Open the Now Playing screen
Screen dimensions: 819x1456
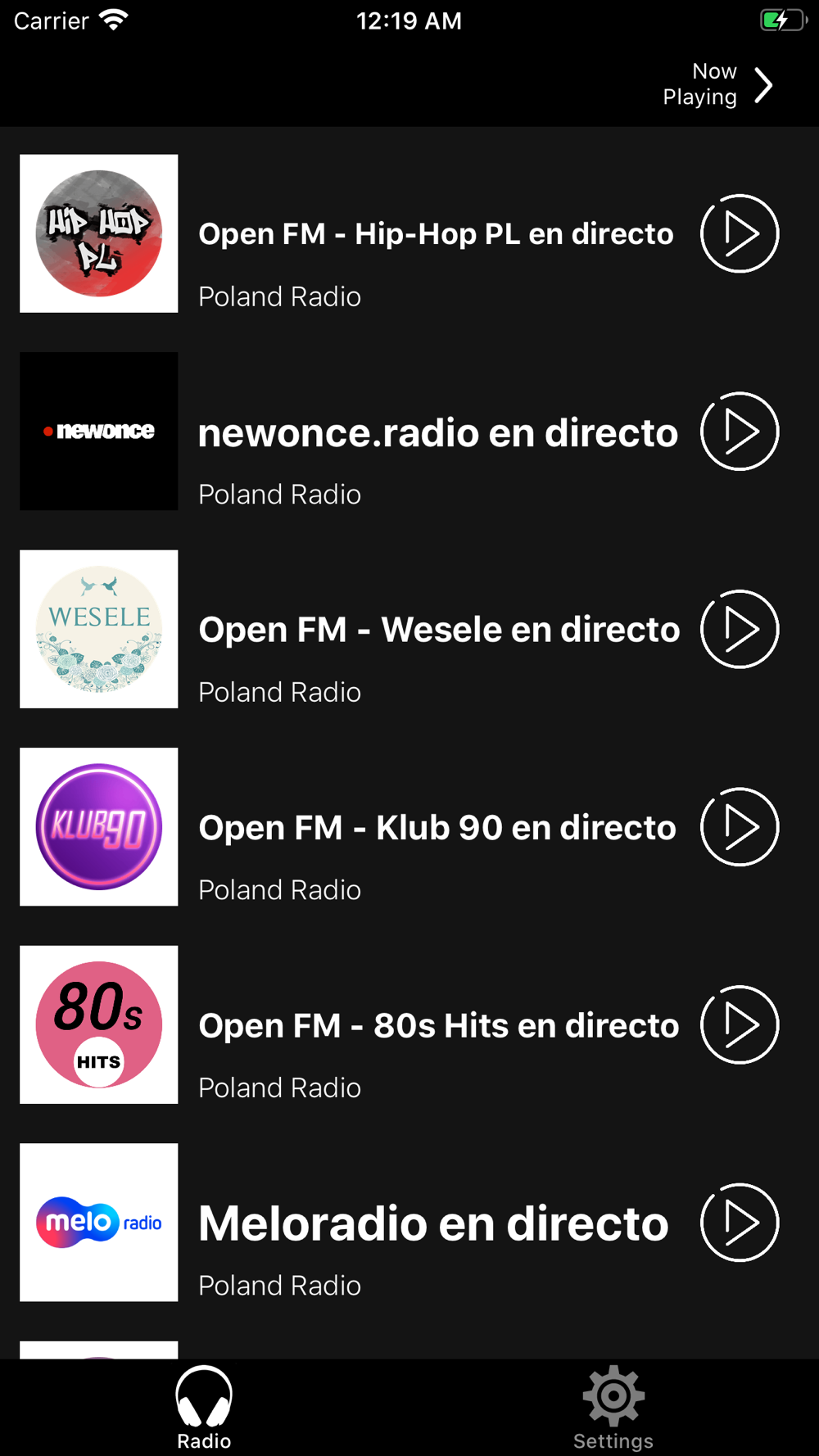(717, 84)
